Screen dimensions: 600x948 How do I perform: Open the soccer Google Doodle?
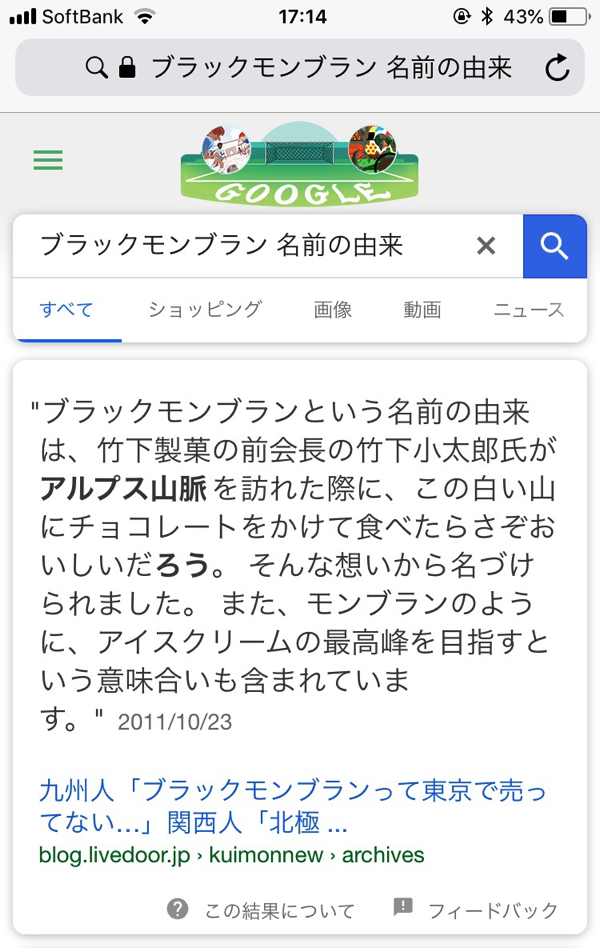(300, 162)
